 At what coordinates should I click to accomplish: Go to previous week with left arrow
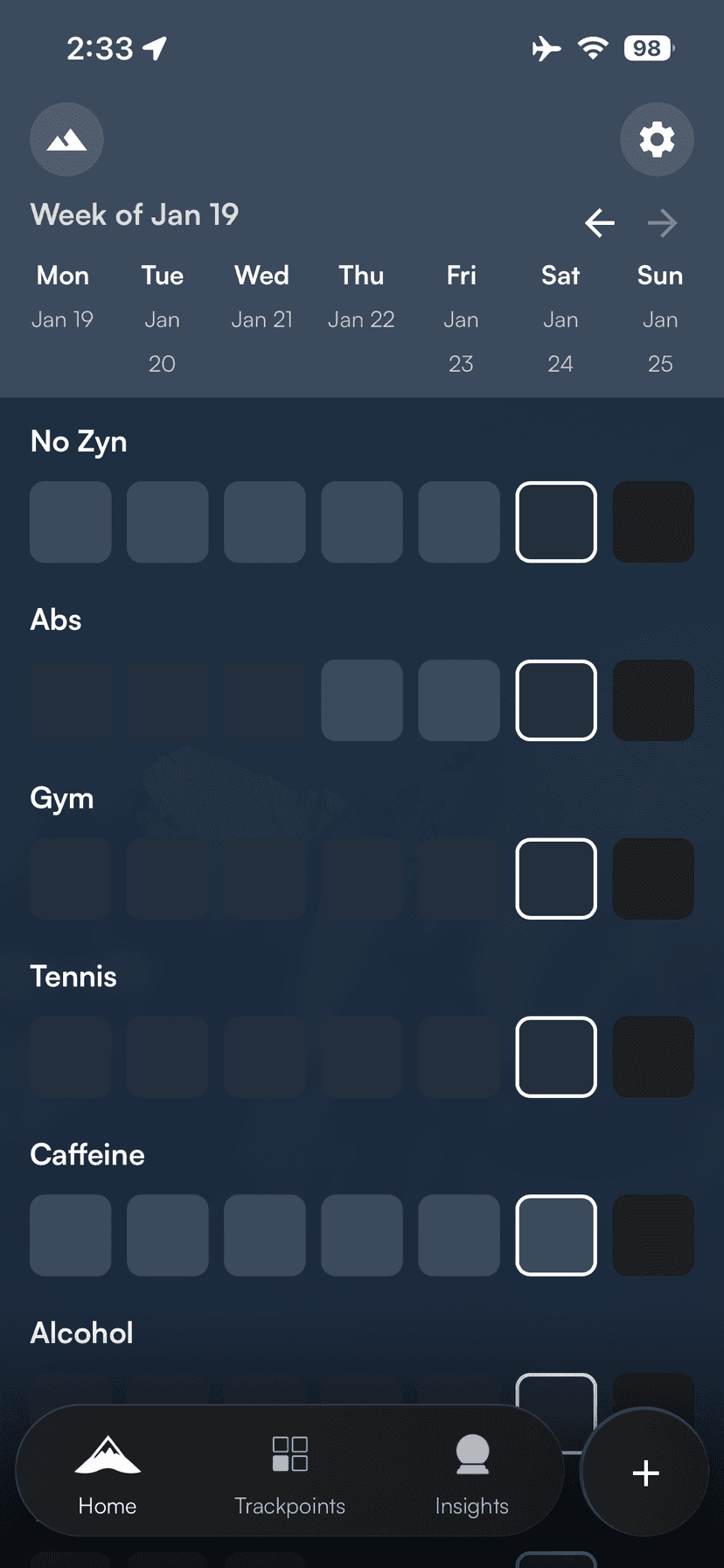tap(600, 223)
